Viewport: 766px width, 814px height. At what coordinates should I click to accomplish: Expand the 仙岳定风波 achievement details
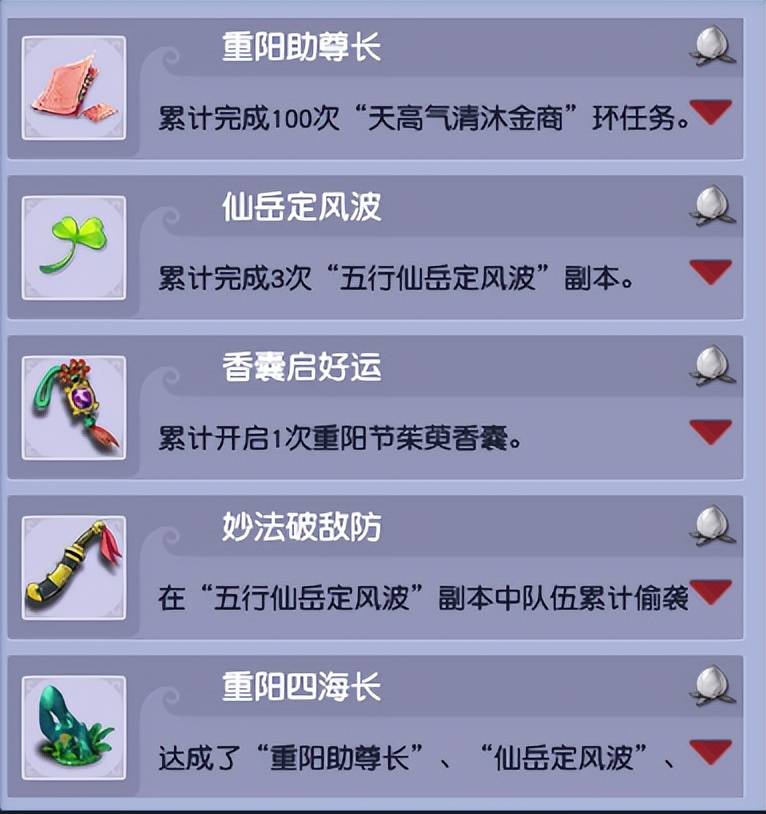click(x=711, y=272)
